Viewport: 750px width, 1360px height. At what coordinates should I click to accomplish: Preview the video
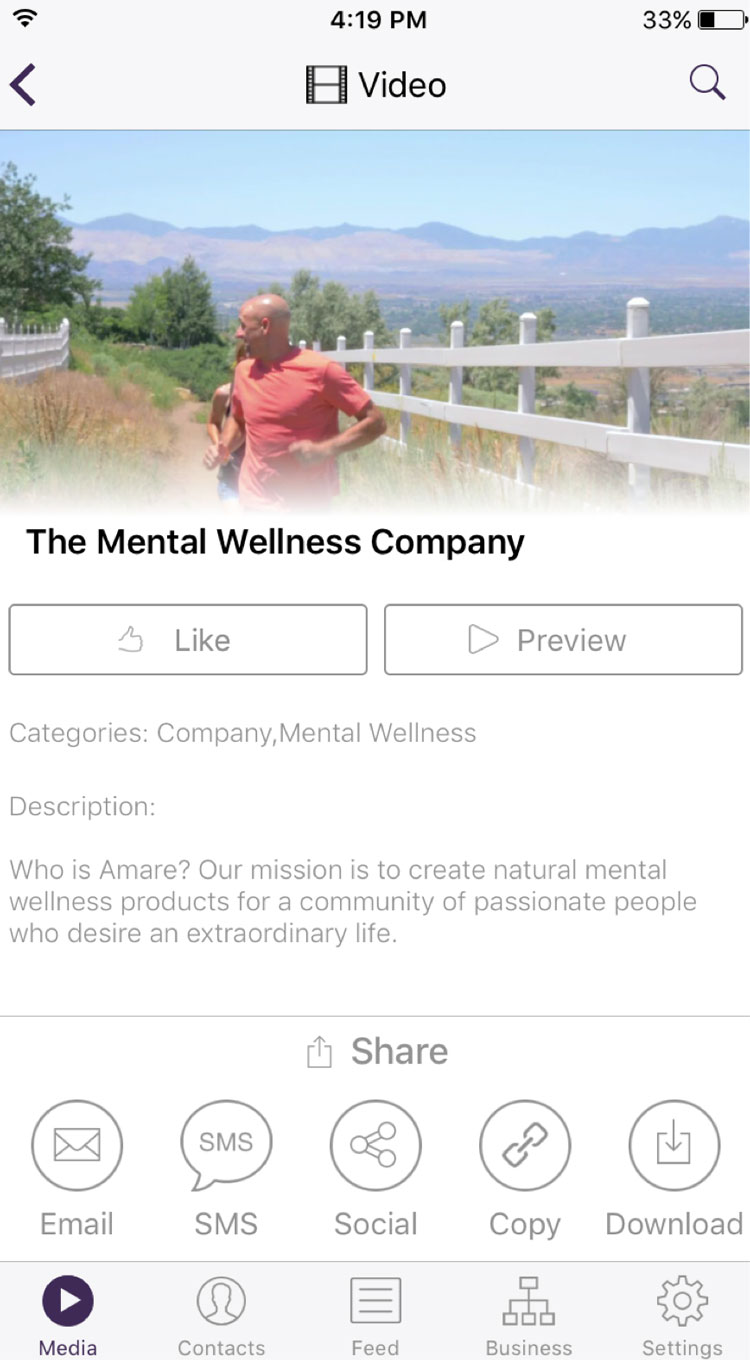(563, 640)
